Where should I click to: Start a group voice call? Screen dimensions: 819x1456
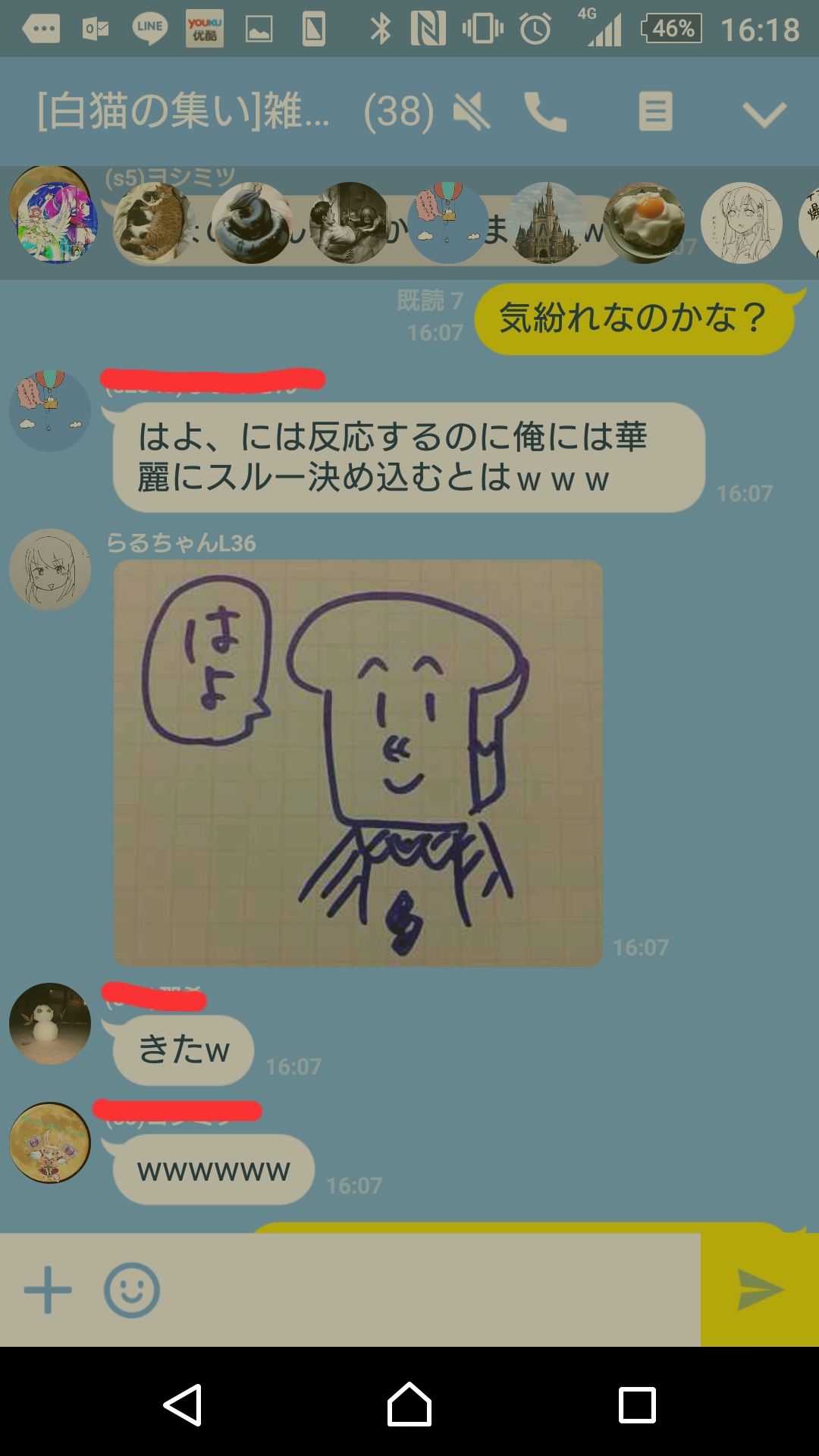(545, 112)
